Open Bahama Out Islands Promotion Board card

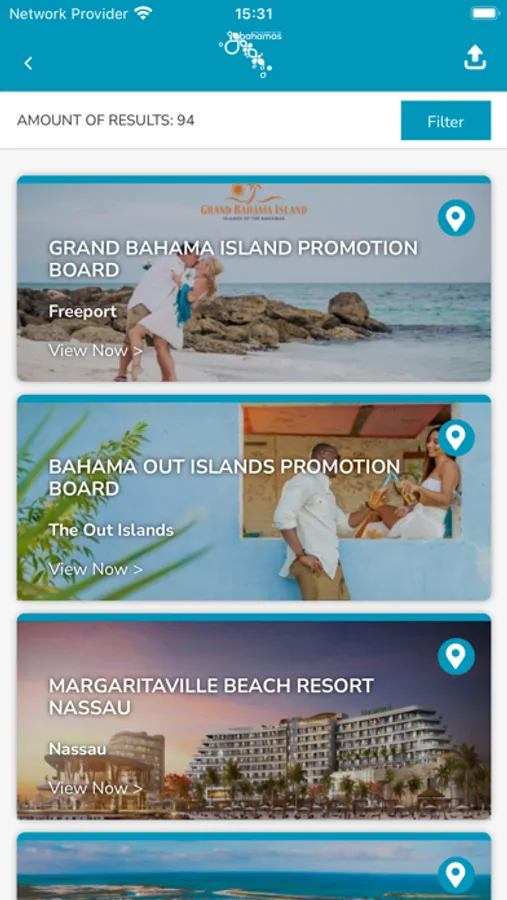pyautogui.click(x=253, y=498)
